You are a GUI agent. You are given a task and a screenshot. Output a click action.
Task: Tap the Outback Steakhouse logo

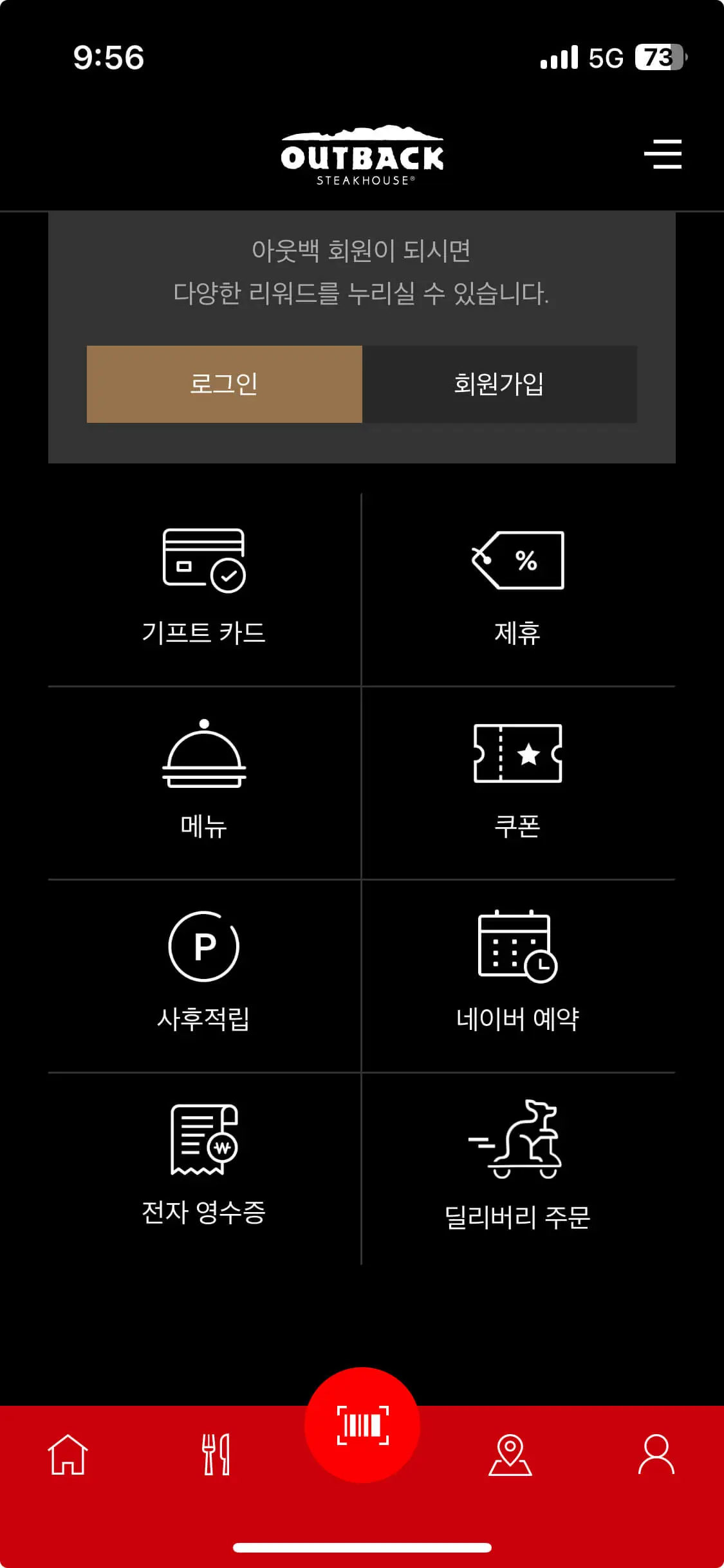pos(362,154)
